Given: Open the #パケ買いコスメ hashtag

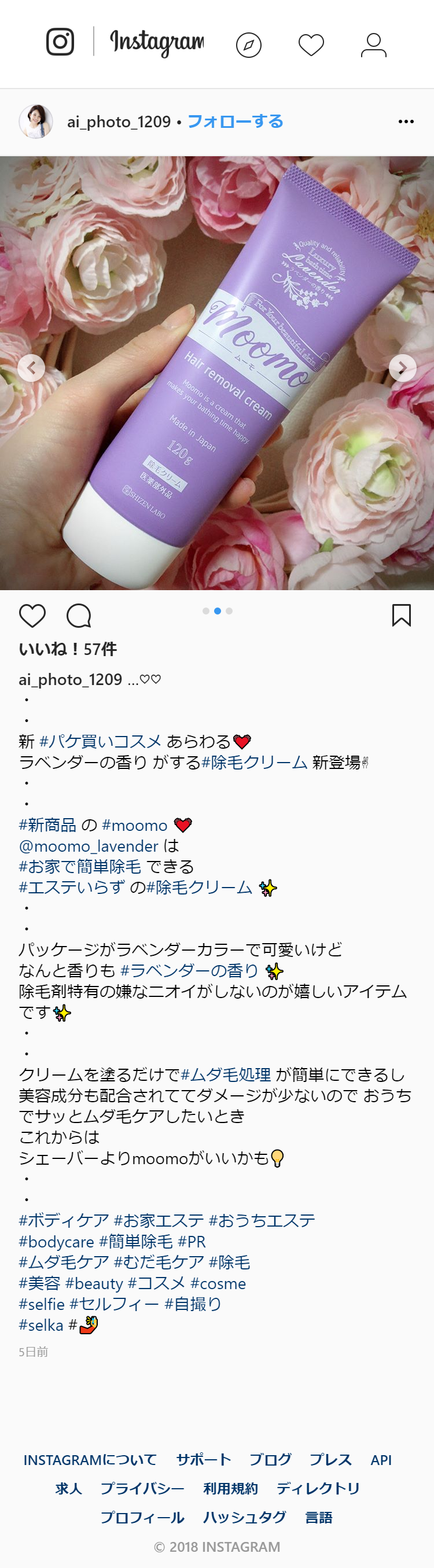Looking at the screenshot, I should pos(101,741).
